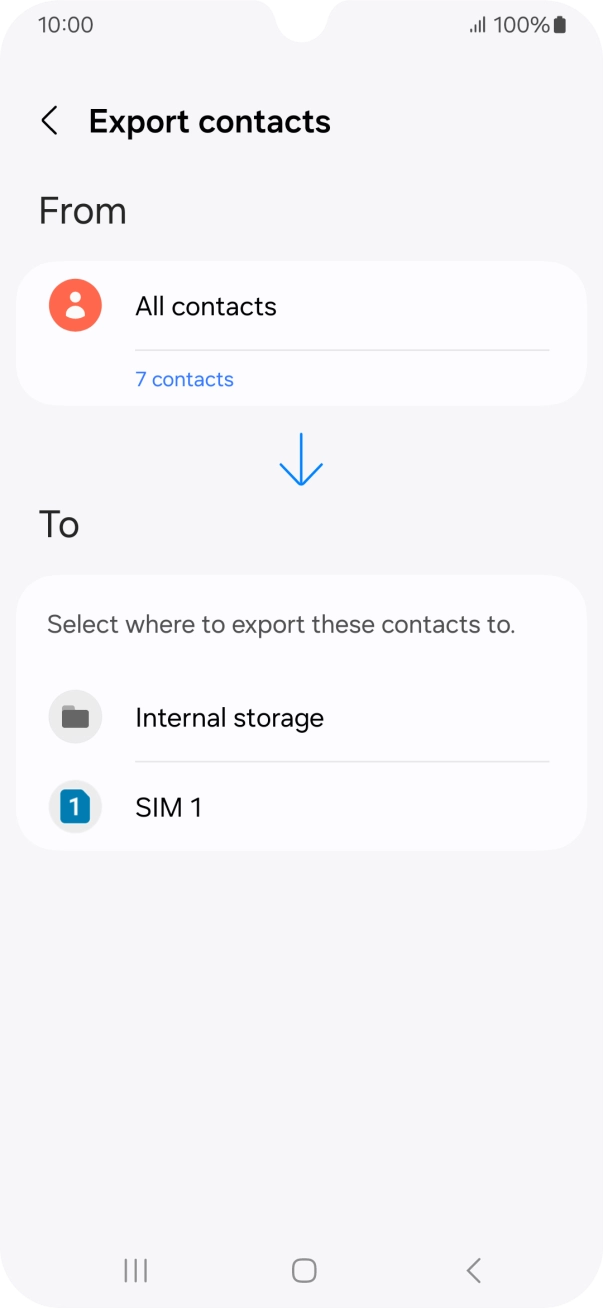Go back from Export contacts
The width and height of the screenshot is (603, 1308).
pyautogui.click(x=49, y=122)
